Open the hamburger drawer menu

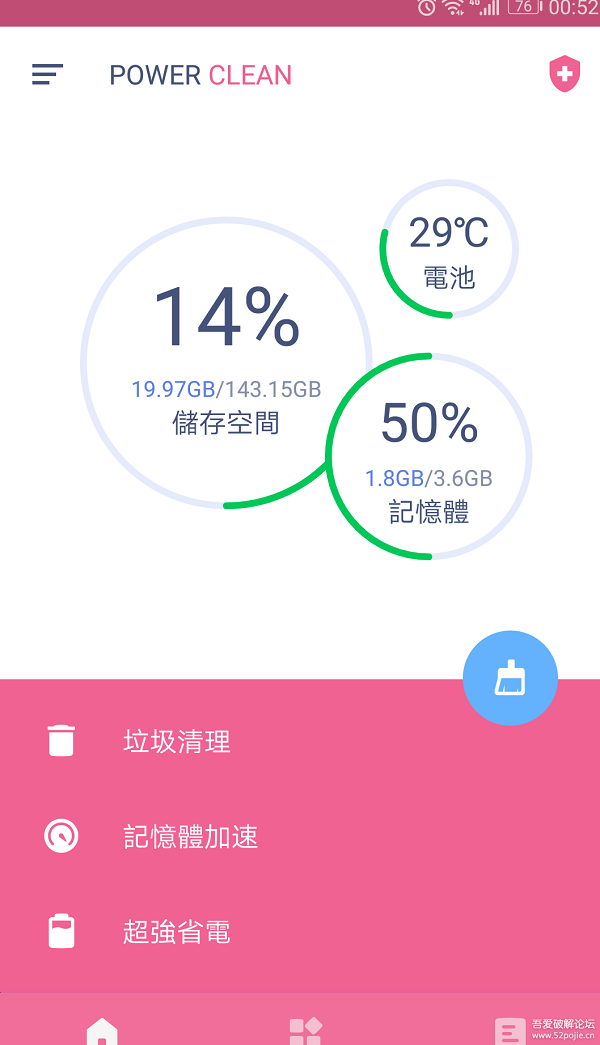[47, 75]
